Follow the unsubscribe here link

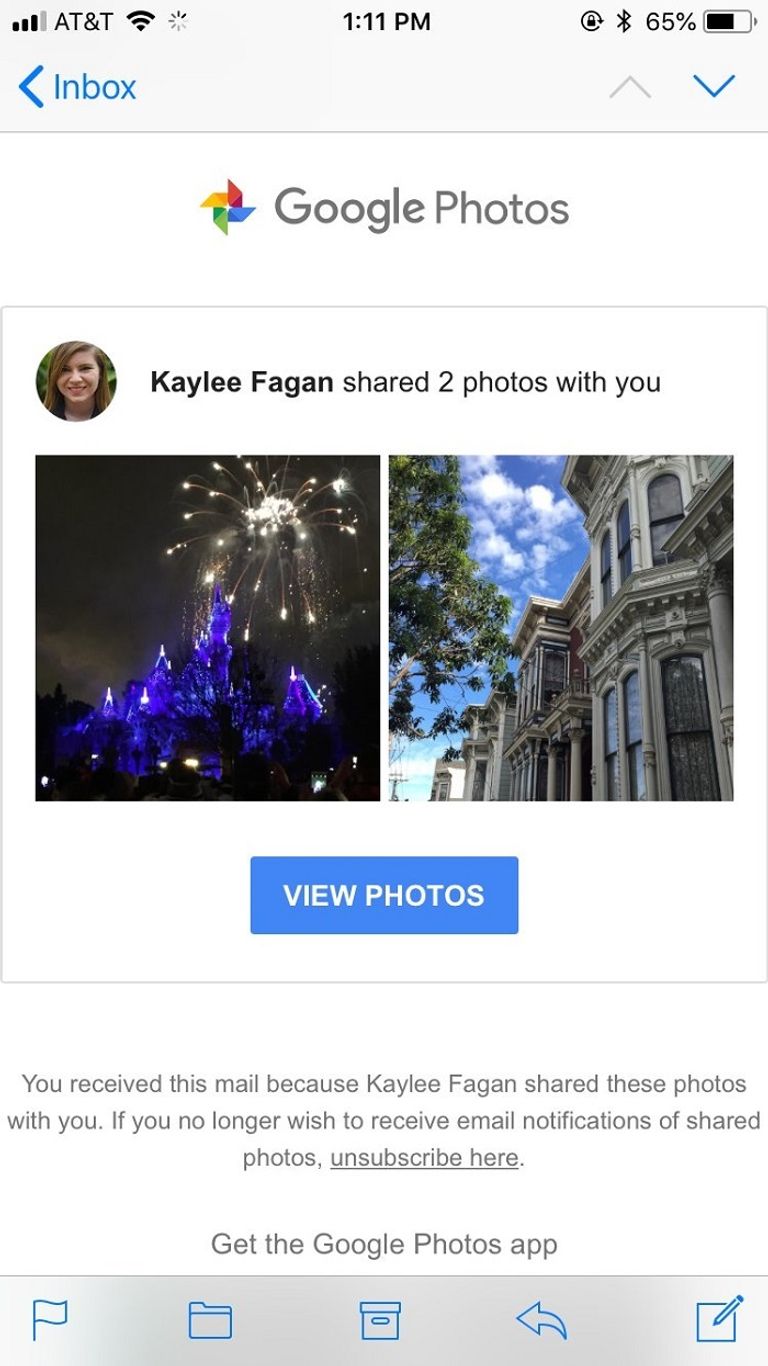[424, 1158]
